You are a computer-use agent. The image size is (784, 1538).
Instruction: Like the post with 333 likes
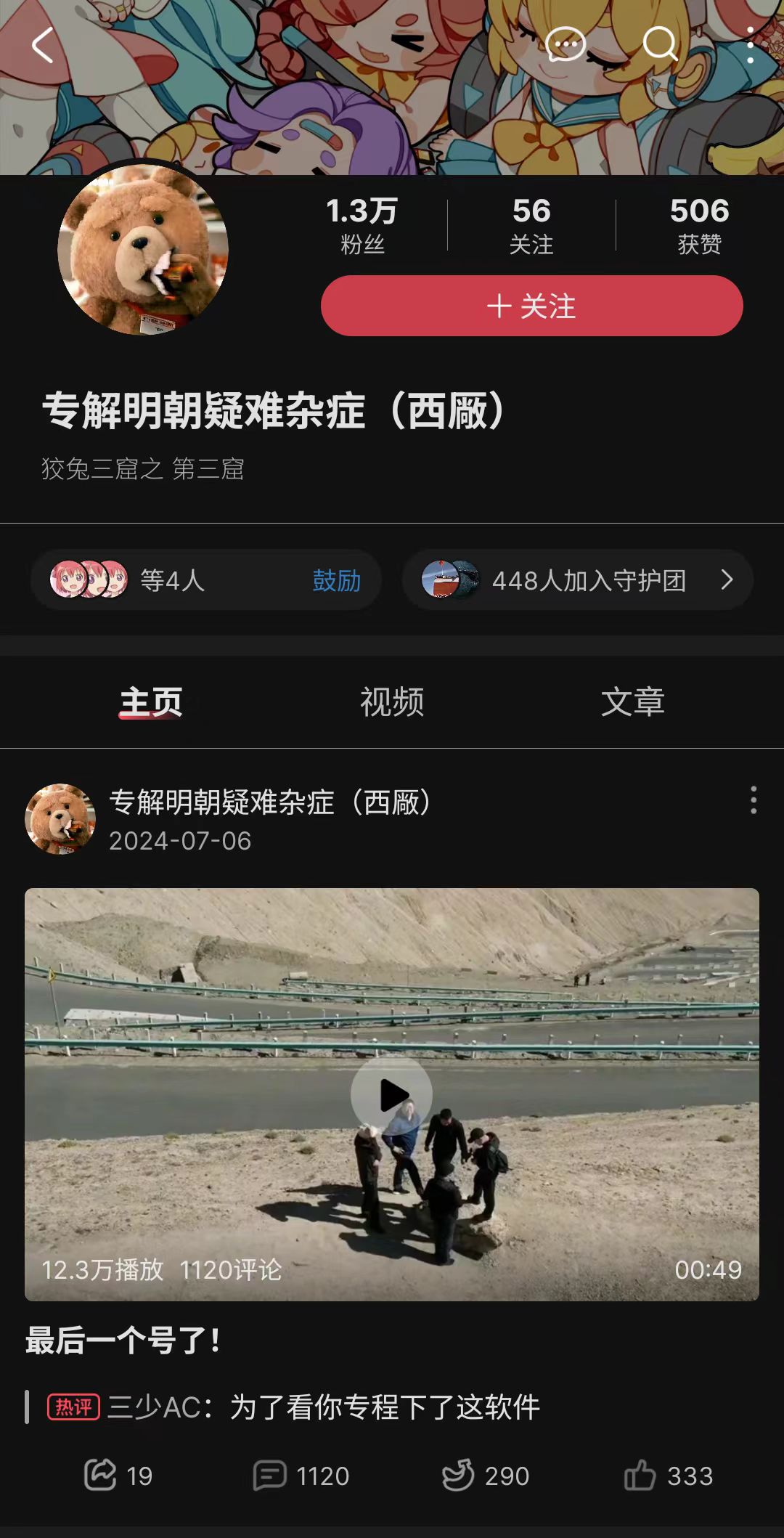[x=668, y=1476]
